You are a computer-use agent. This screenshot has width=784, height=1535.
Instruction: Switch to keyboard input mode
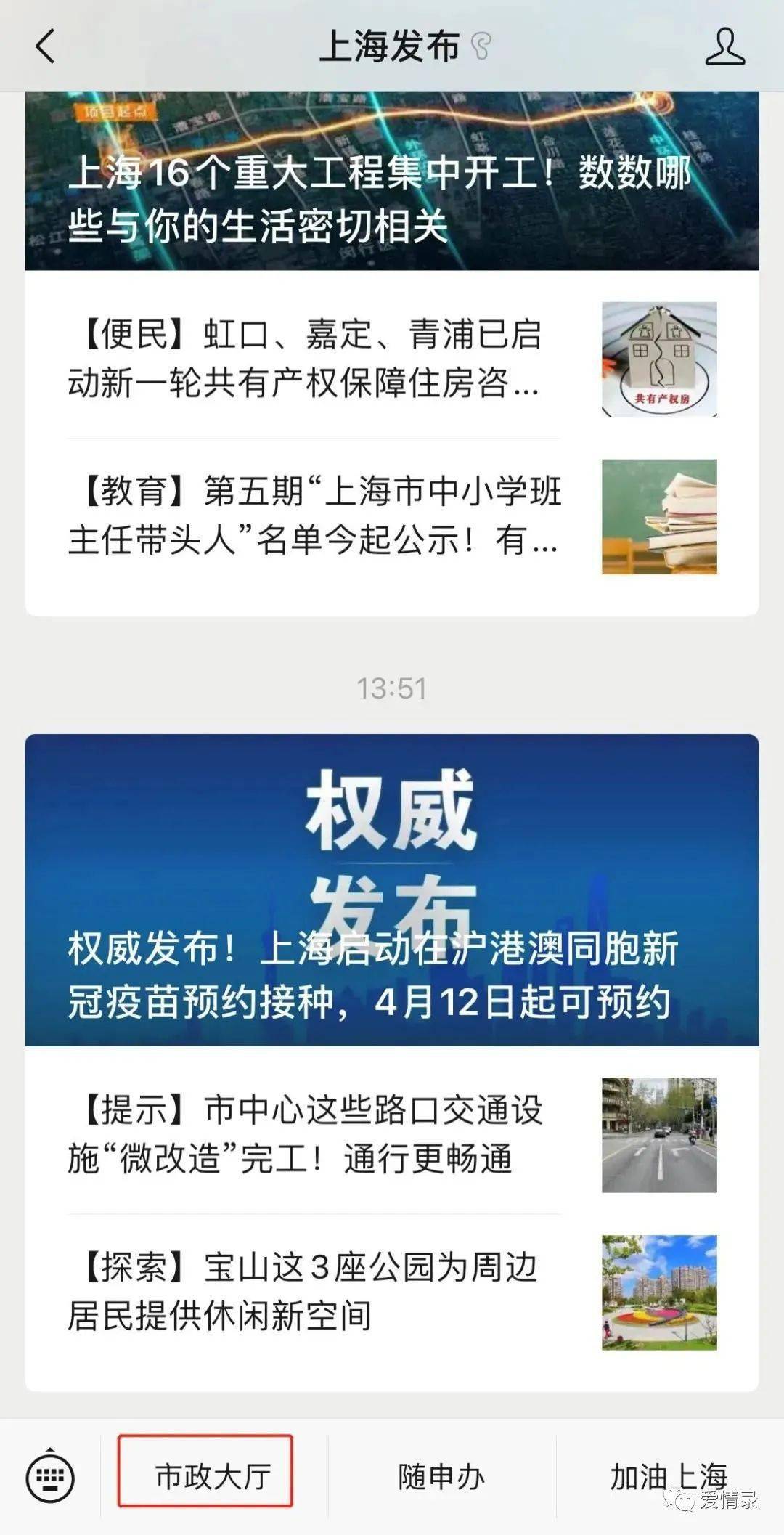coord(49,1476)
